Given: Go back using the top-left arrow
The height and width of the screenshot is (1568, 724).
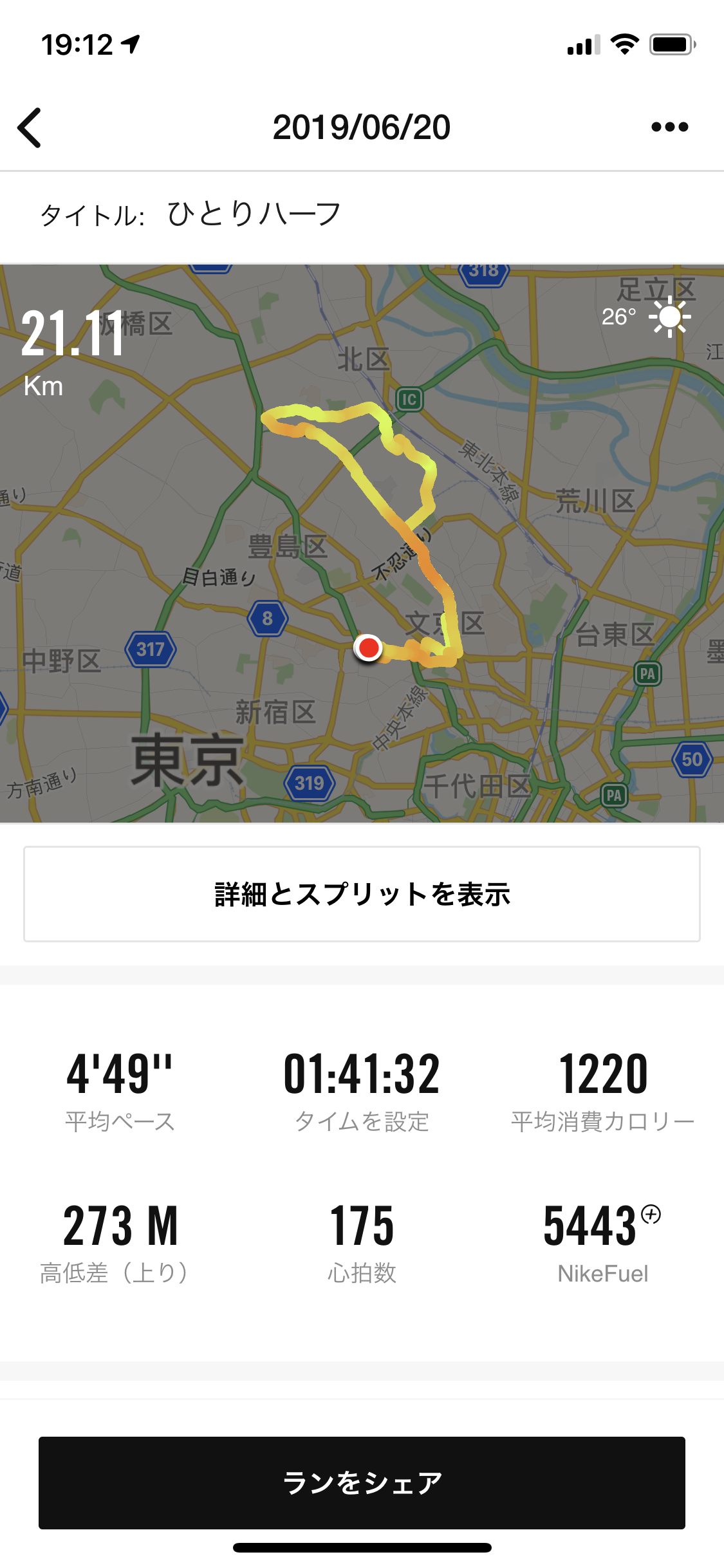Looking at the screenshot, I should pyautogui.click(x=30, y=127).
